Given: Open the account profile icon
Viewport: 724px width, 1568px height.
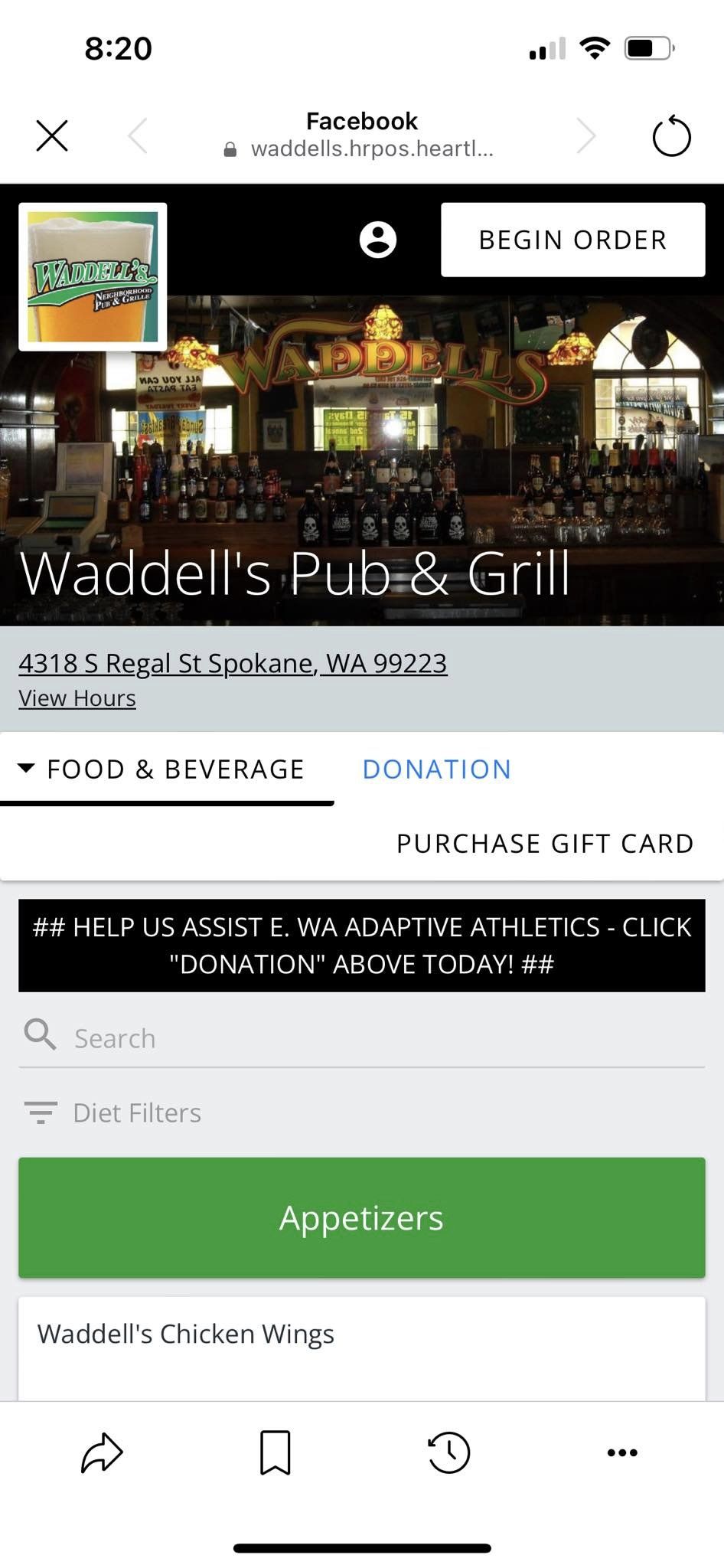Looking at the screenshot, I should tap(378, 240).
